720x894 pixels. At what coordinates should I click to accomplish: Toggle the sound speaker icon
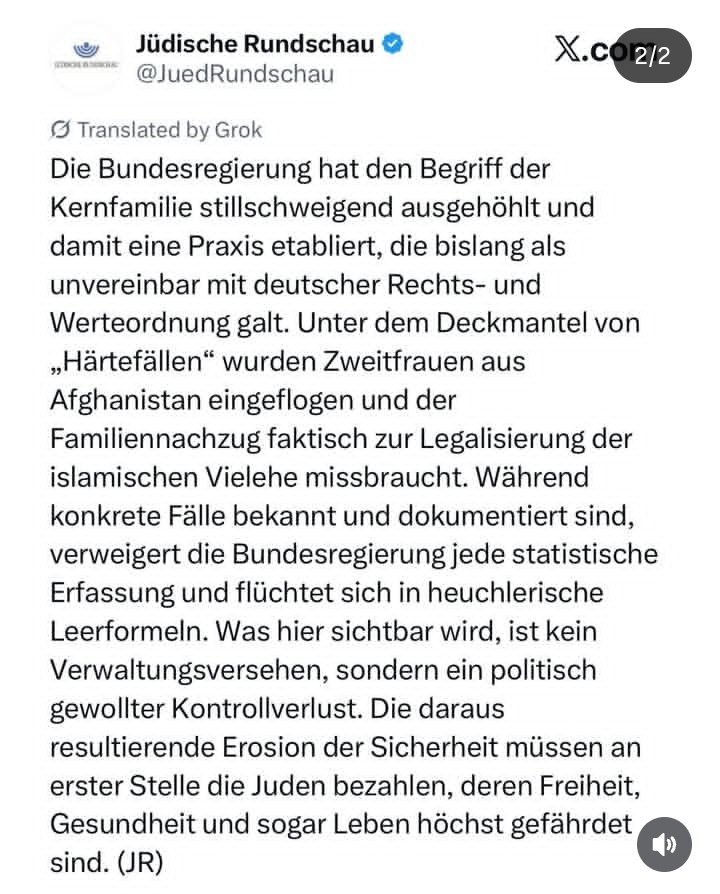664,844
